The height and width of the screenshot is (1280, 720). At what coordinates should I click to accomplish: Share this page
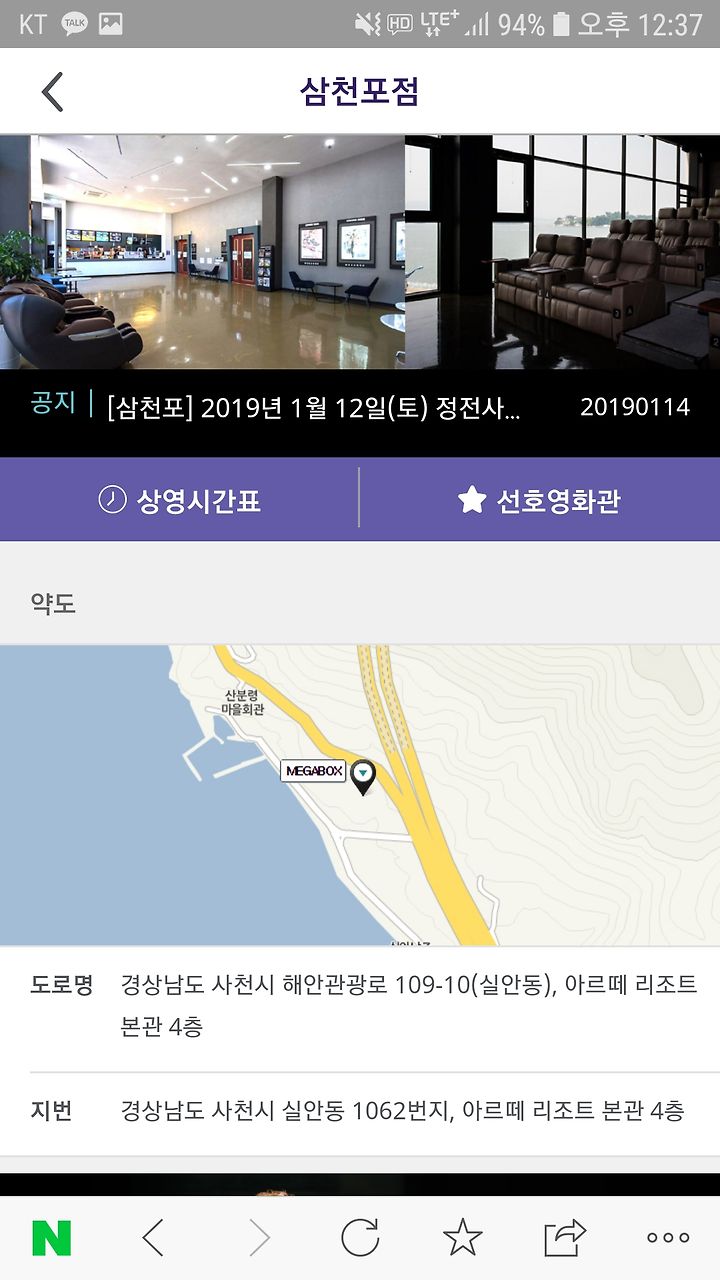pyautogui.click(x=565, y=1238)
